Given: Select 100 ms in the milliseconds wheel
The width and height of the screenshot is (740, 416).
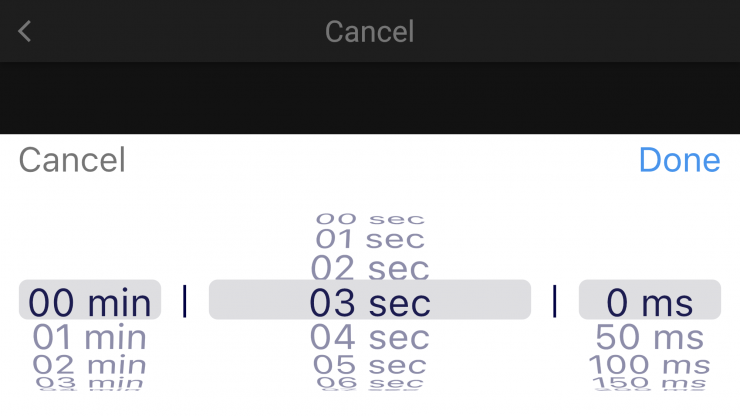Looking at the screenshot, I should (649, 365).
